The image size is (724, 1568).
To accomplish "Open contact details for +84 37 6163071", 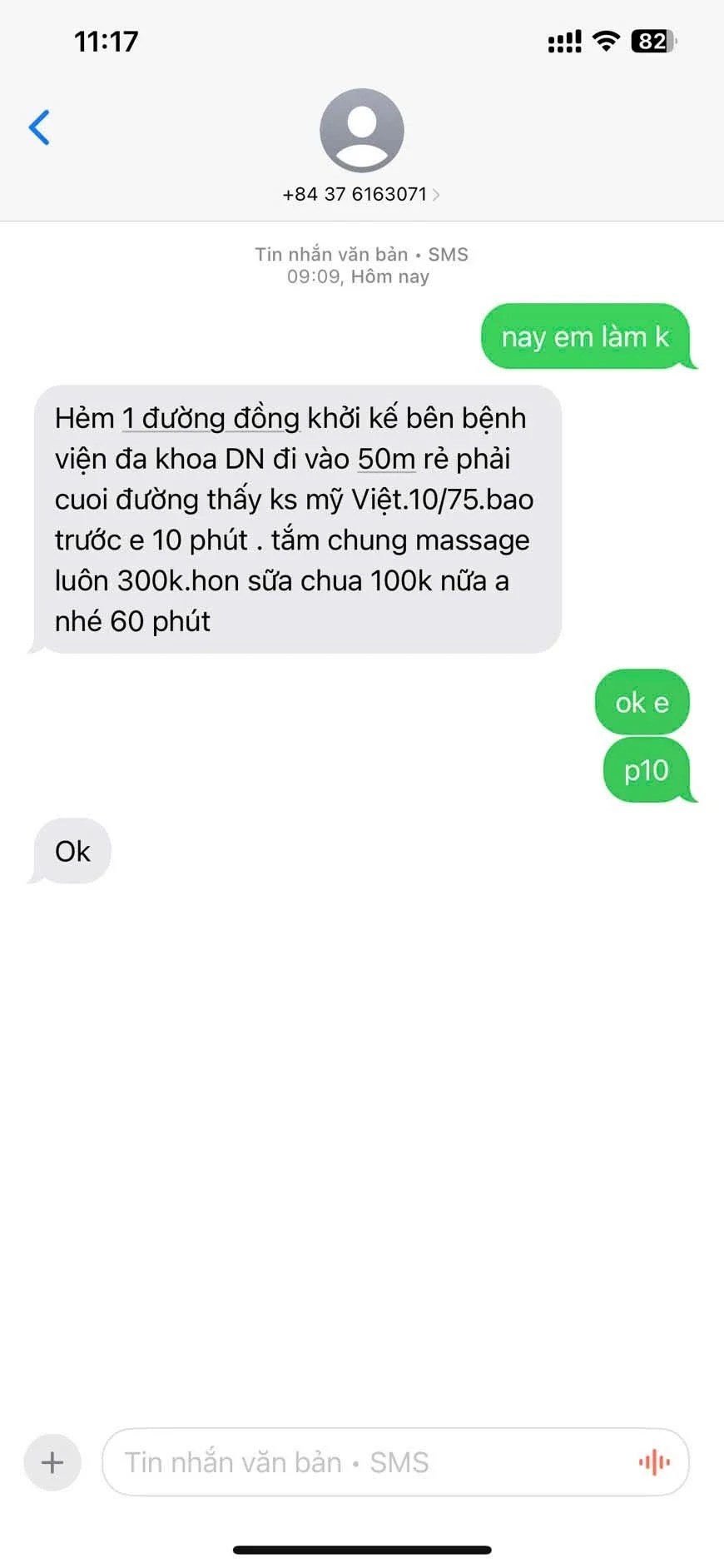I will coord(361,194).
